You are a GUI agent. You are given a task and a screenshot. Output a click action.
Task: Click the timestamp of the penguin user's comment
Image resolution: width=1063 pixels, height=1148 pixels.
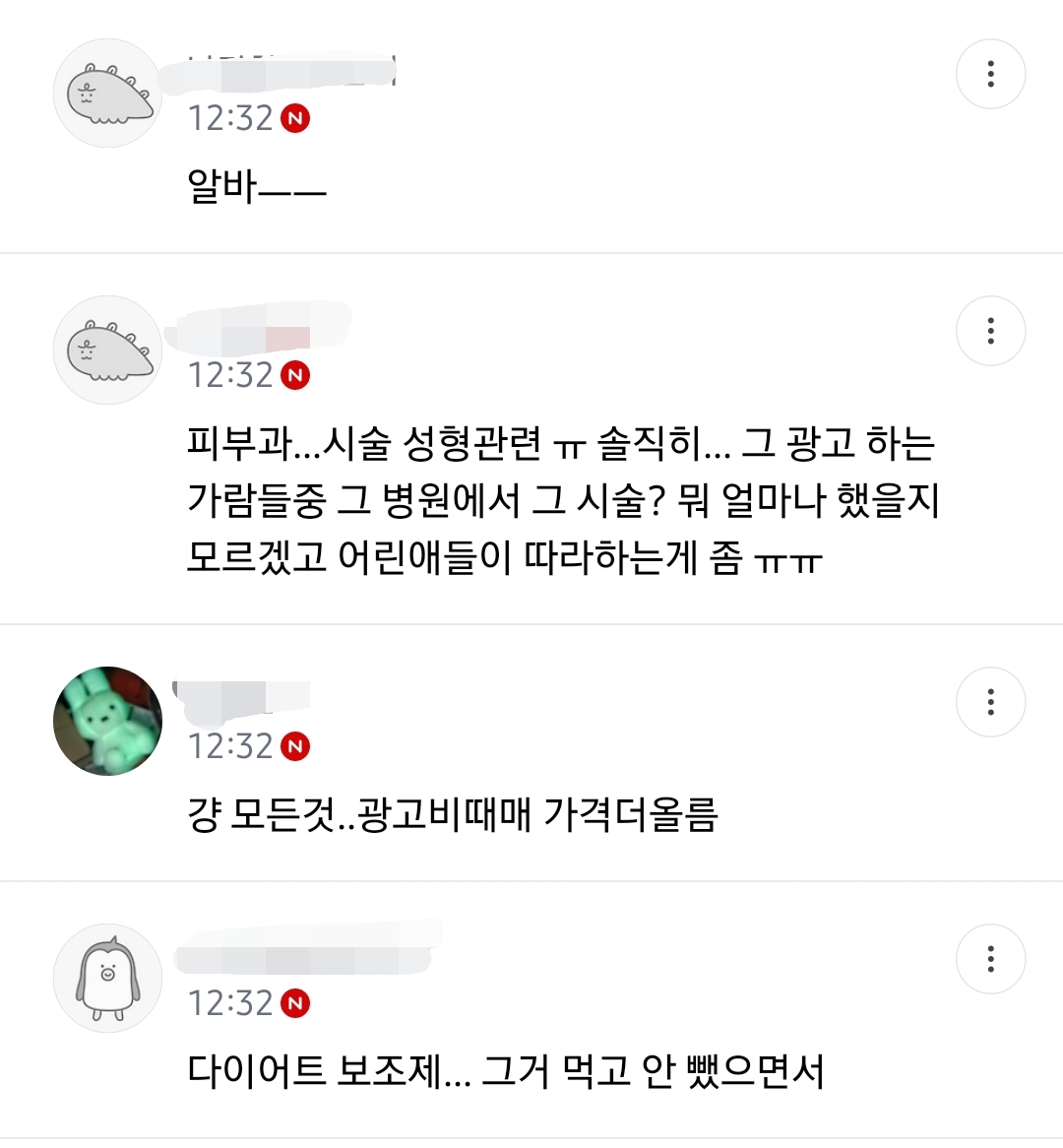[230, 1003]
